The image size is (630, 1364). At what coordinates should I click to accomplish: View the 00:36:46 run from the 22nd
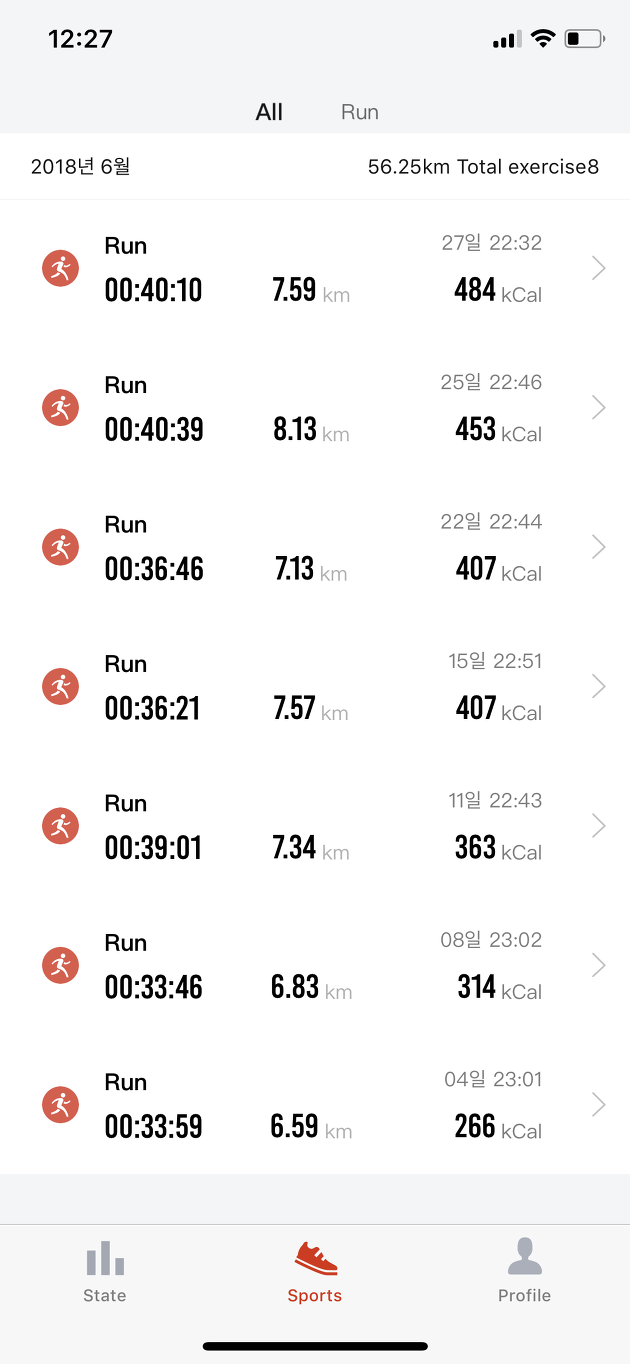315,547
